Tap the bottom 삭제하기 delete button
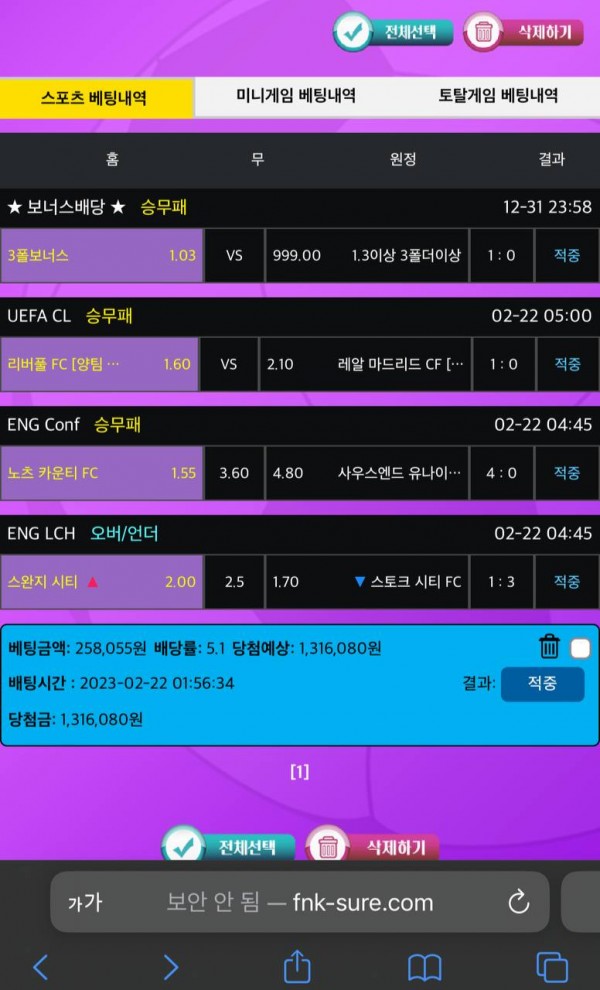The width and height of the screenshot is (600, 990). [373, 847]
